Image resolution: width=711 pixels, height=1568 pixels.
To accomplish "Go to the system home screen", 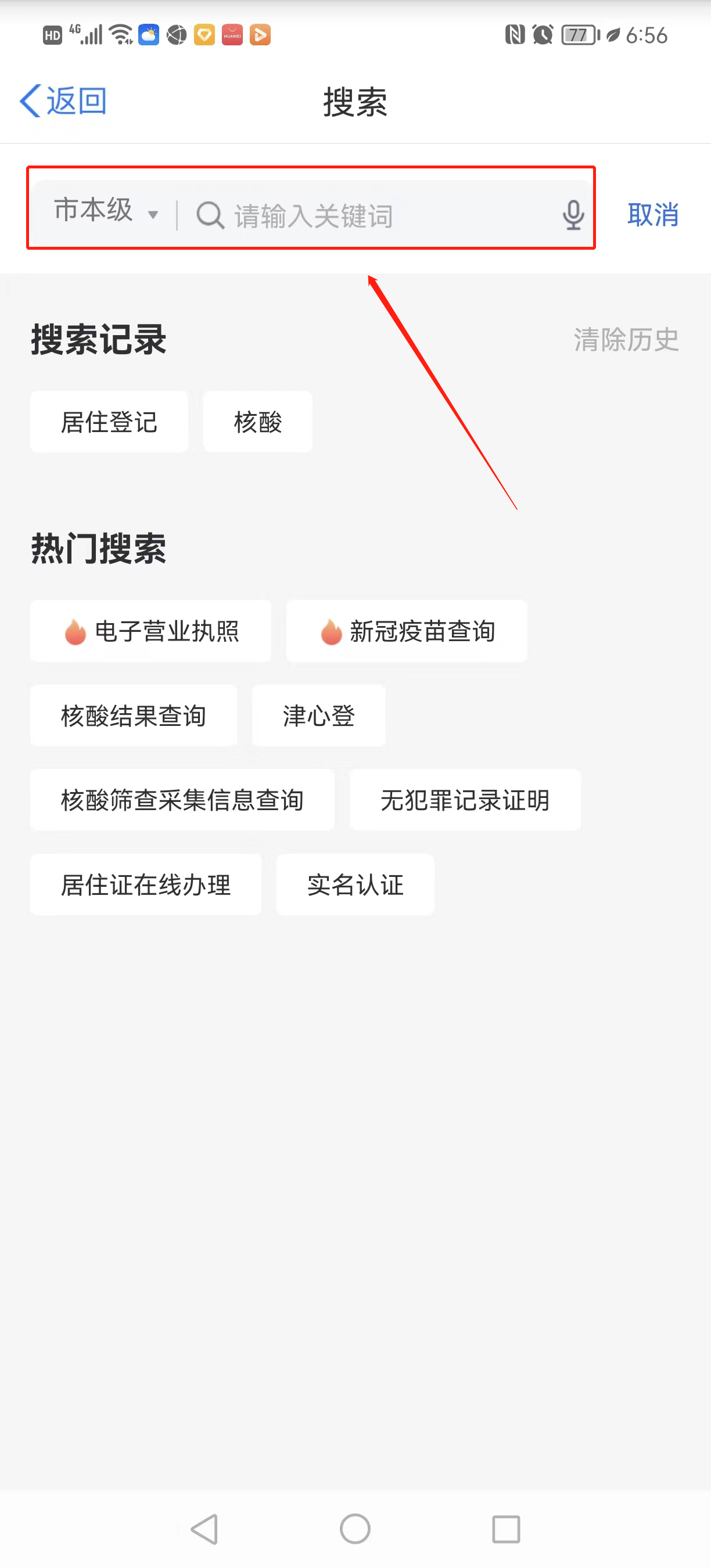I will (355, 1529).
